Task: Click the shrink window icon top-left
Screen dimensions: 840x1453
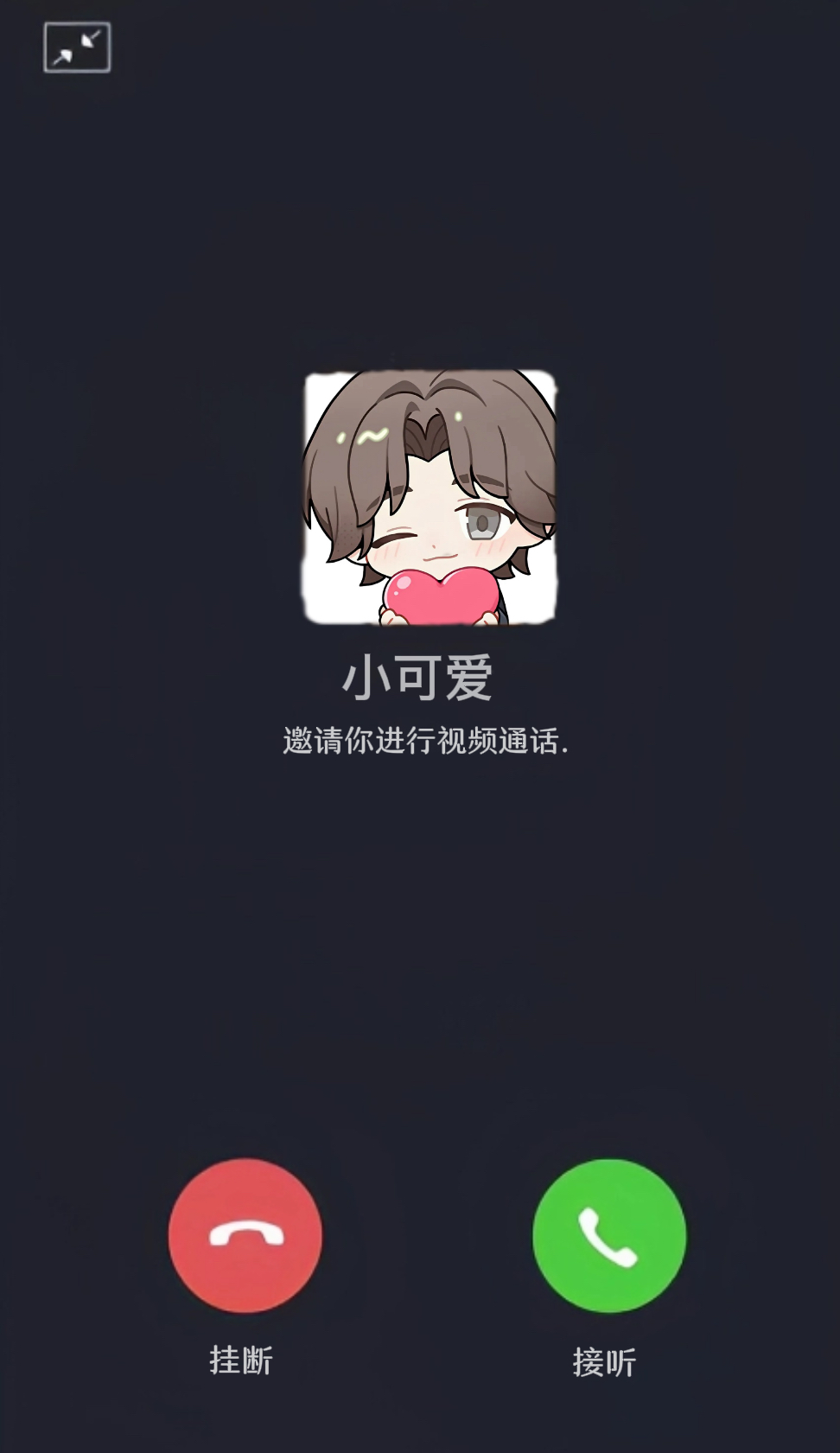Action: [77, 48]
